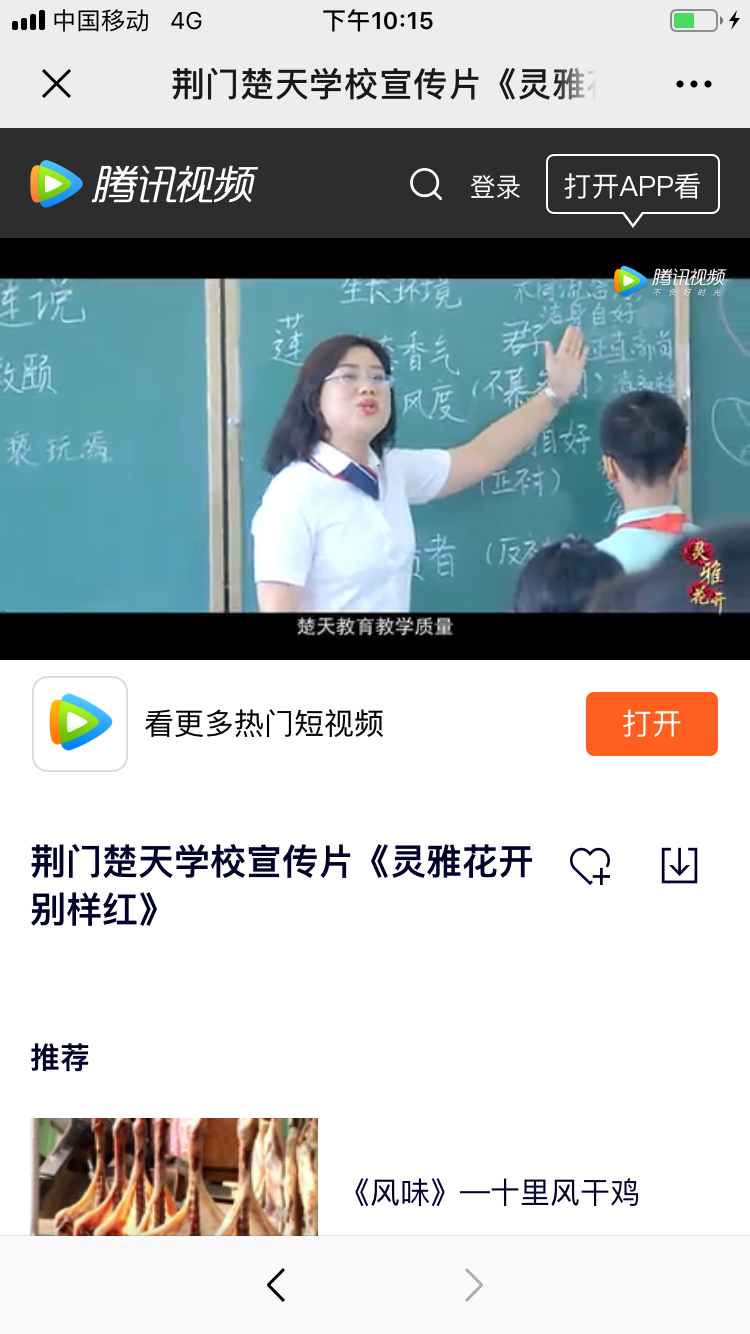Tap the search magnifier in Tencent Video header
Screen dimensions: 750x1334
(x=426, y=184)
